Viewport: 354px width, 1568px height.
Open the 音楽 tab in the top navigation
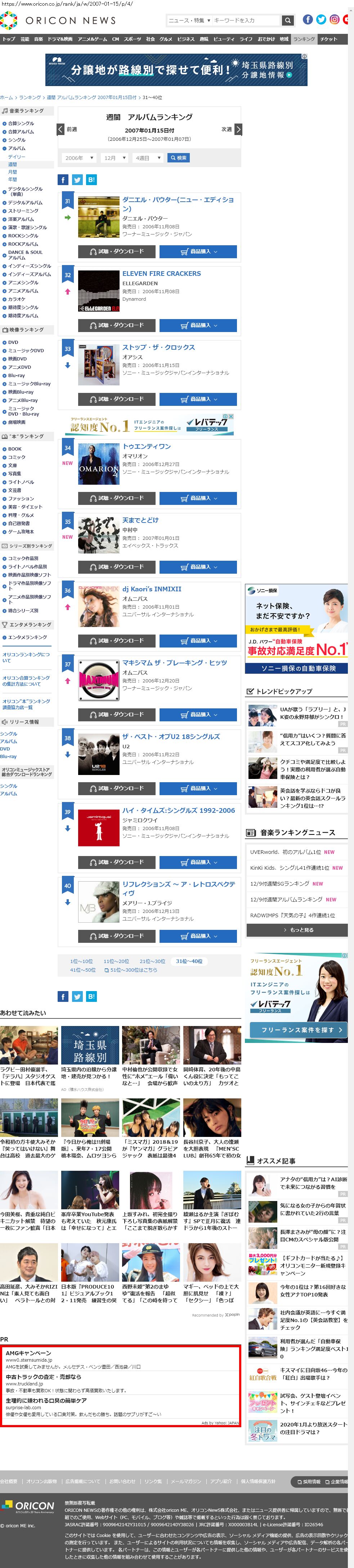pos(38,39)
